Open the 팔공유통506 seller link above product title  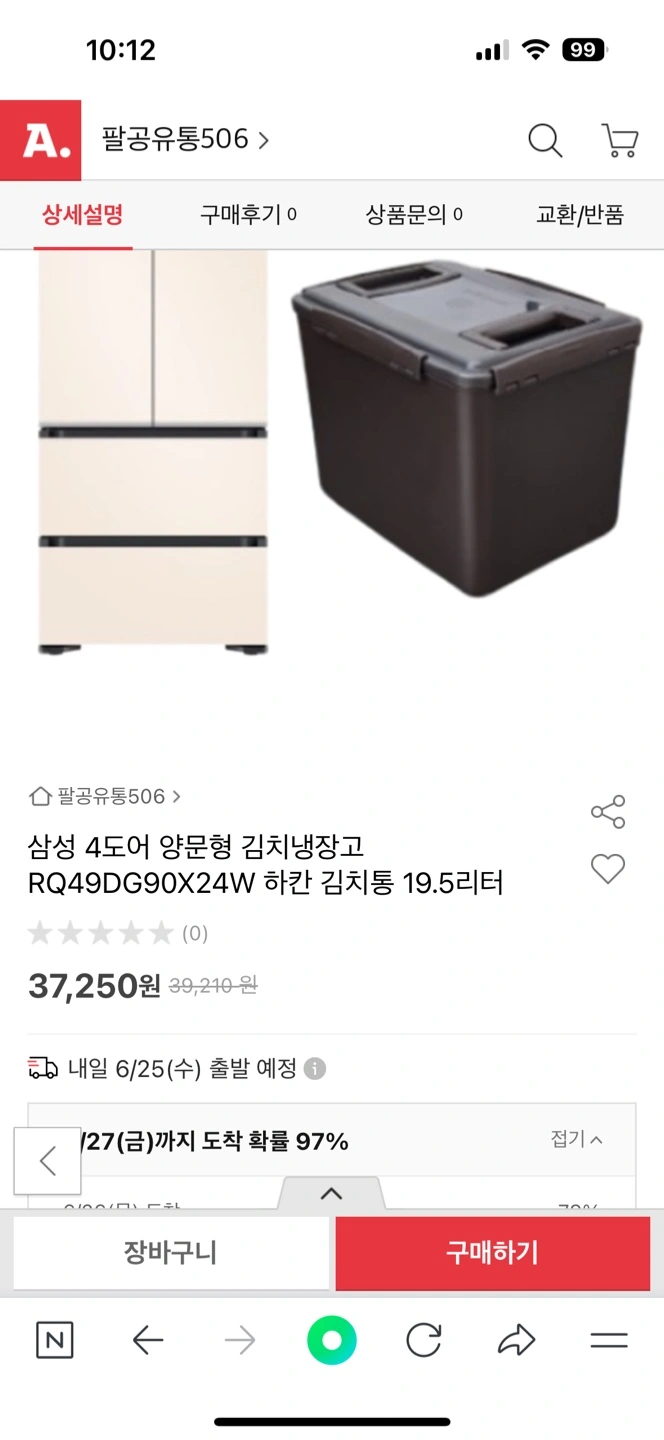pyautogui.click(x=106, y=796)
